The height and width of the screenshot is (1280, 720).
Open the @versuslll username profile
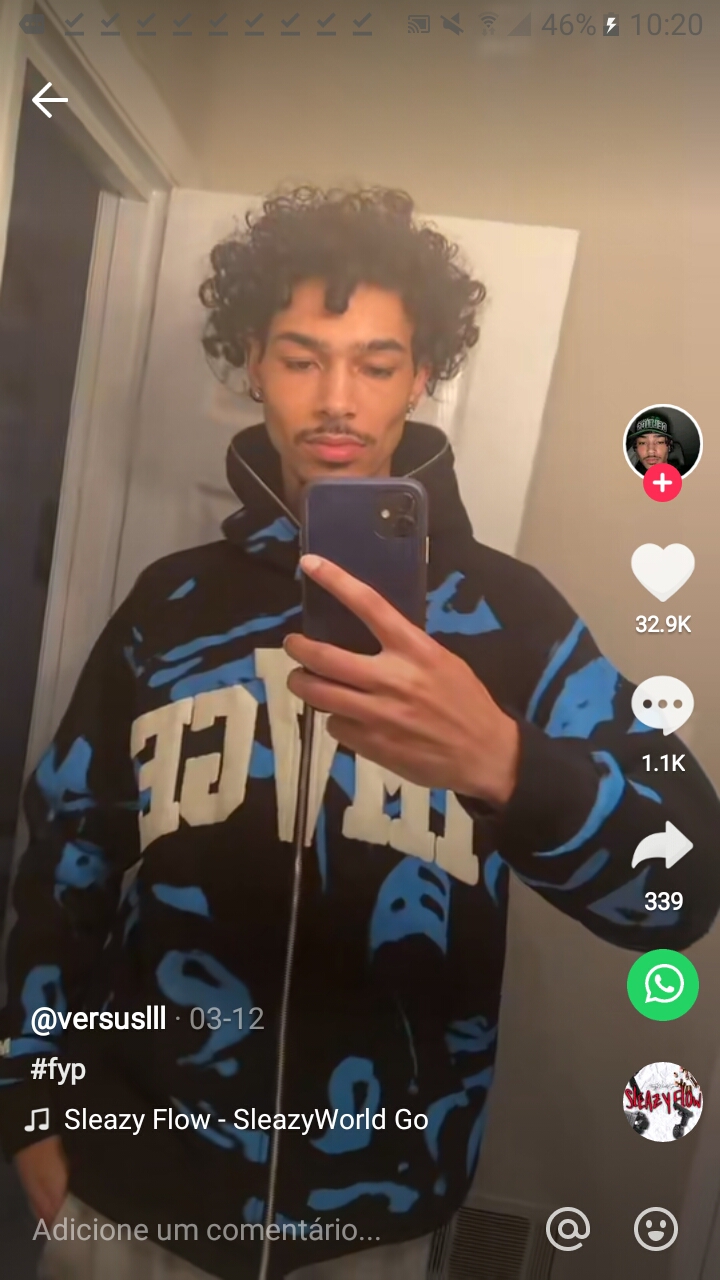(98, 1019)
